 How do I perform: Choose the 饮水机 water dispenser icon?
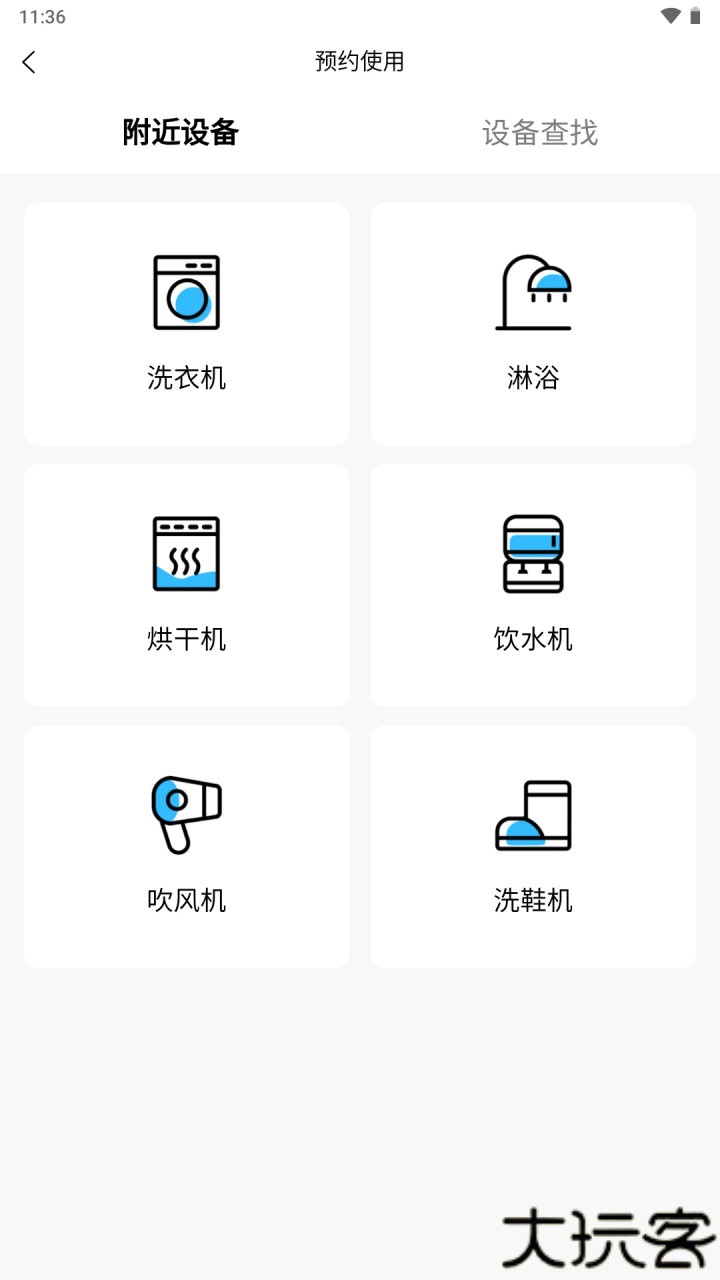point(533,553)
